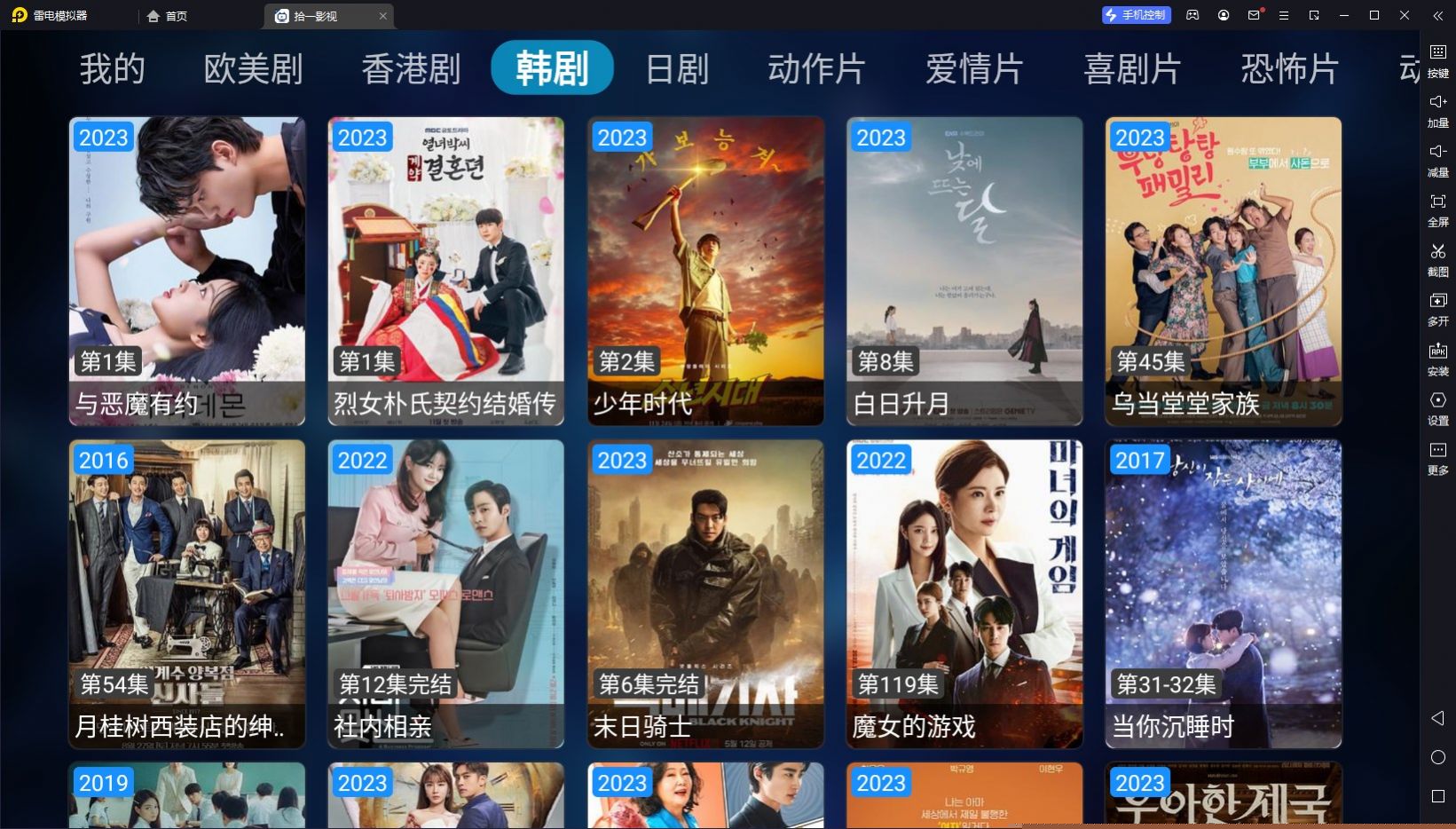1456x829 pixels.
Task: Open the 喜剧片 tab
Action: click(1132, 68)
